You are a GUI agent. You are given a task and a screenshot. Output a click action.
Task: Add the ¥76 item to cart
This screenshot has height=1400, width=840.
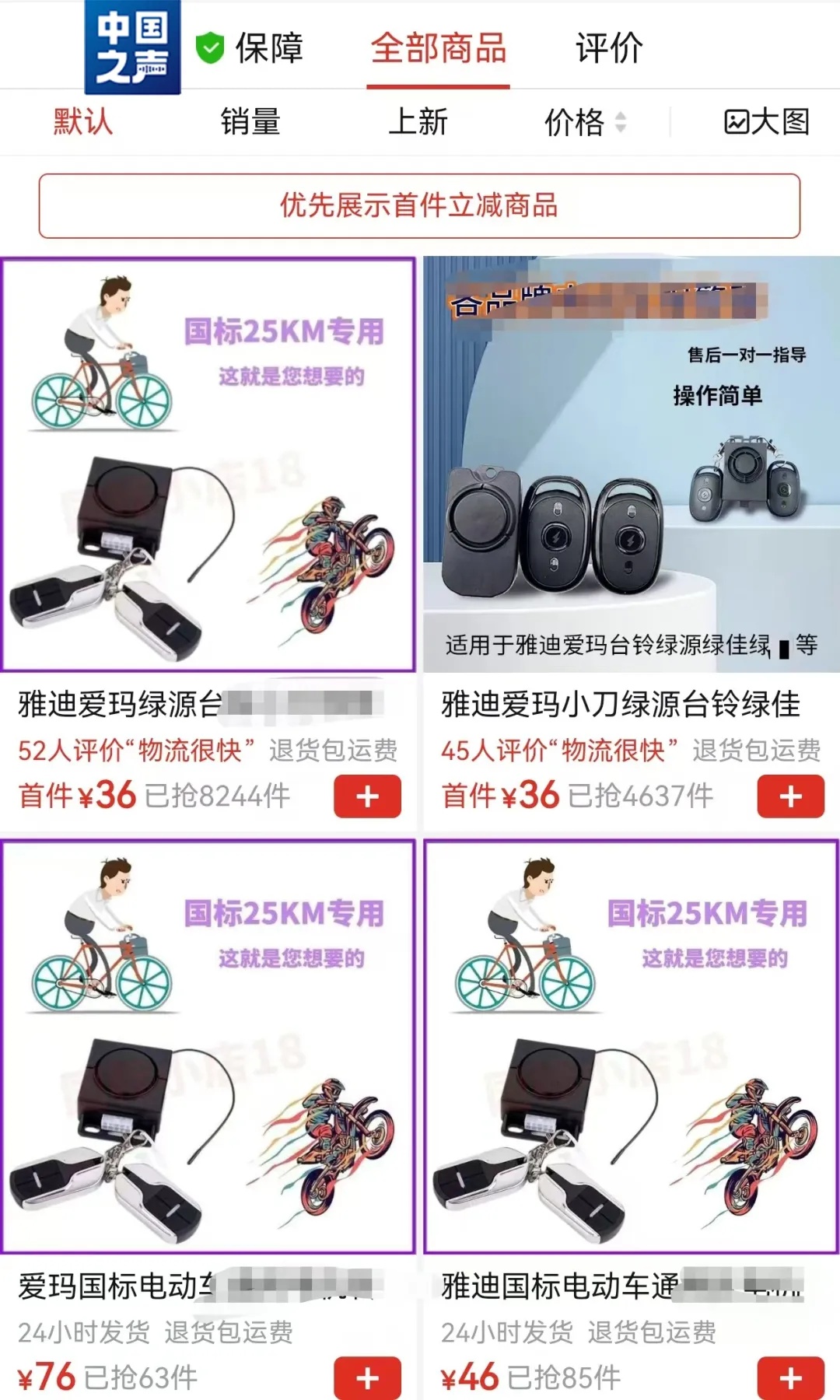[x=367, y=1378]
